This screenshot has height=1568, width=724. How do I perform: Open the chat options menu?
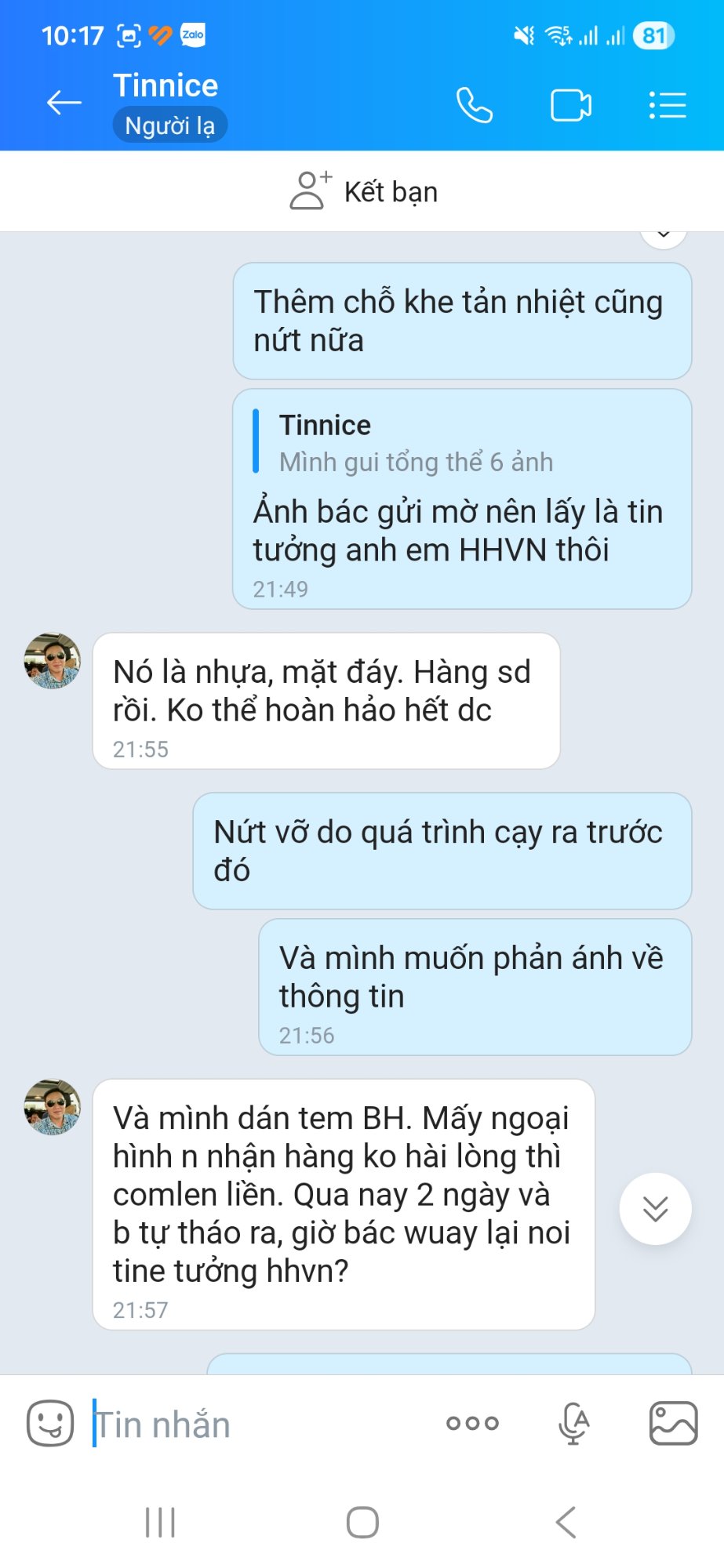point(668,105)
